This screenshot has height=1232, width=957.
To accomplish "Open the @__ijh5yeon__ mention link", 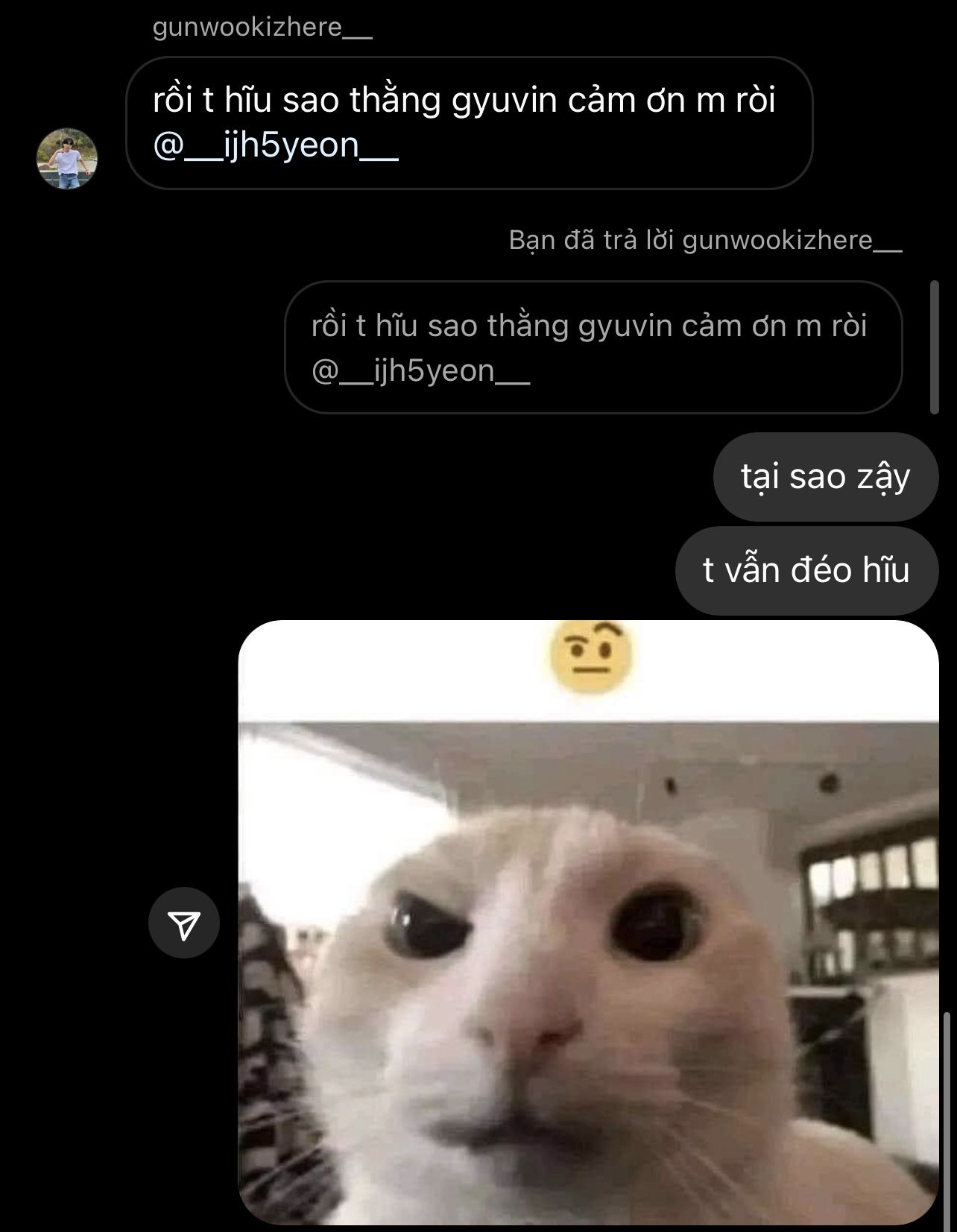I will tap(276, 145).
